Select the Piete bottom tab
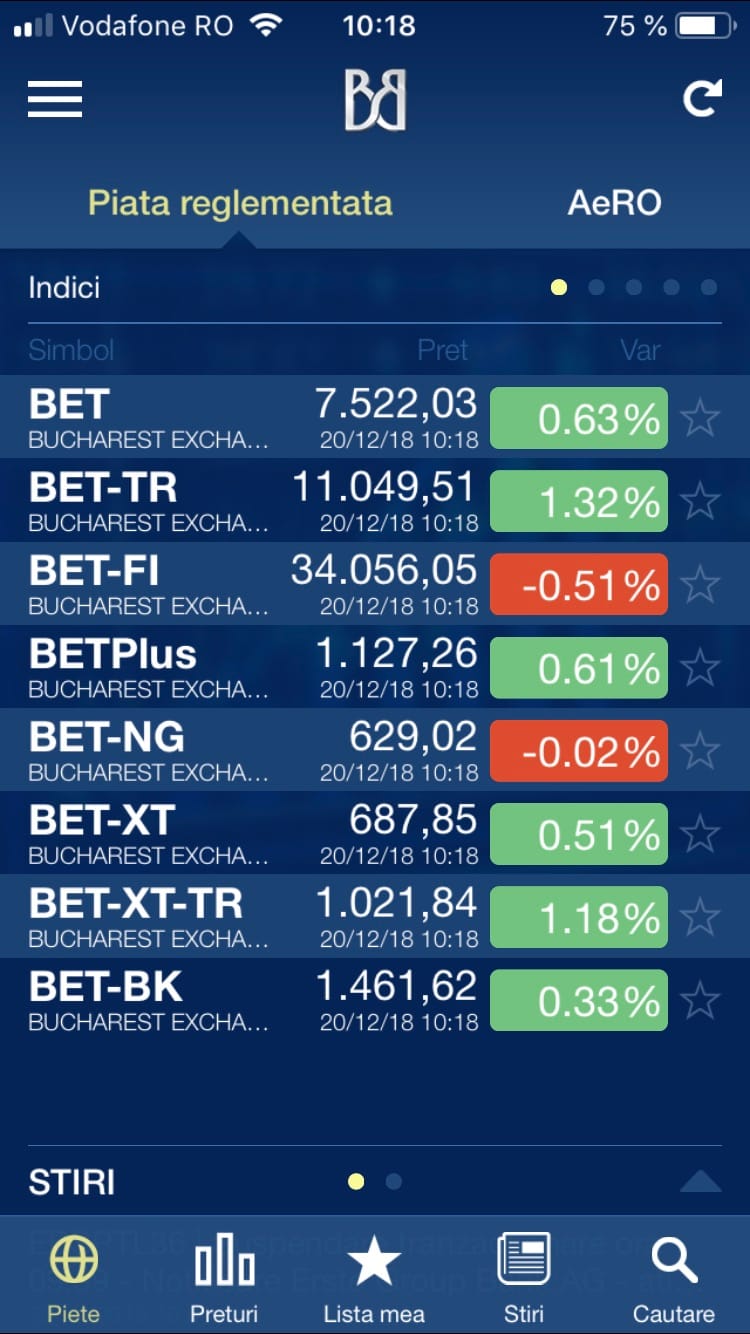 pyautogui.click(x=74, y=1278)
